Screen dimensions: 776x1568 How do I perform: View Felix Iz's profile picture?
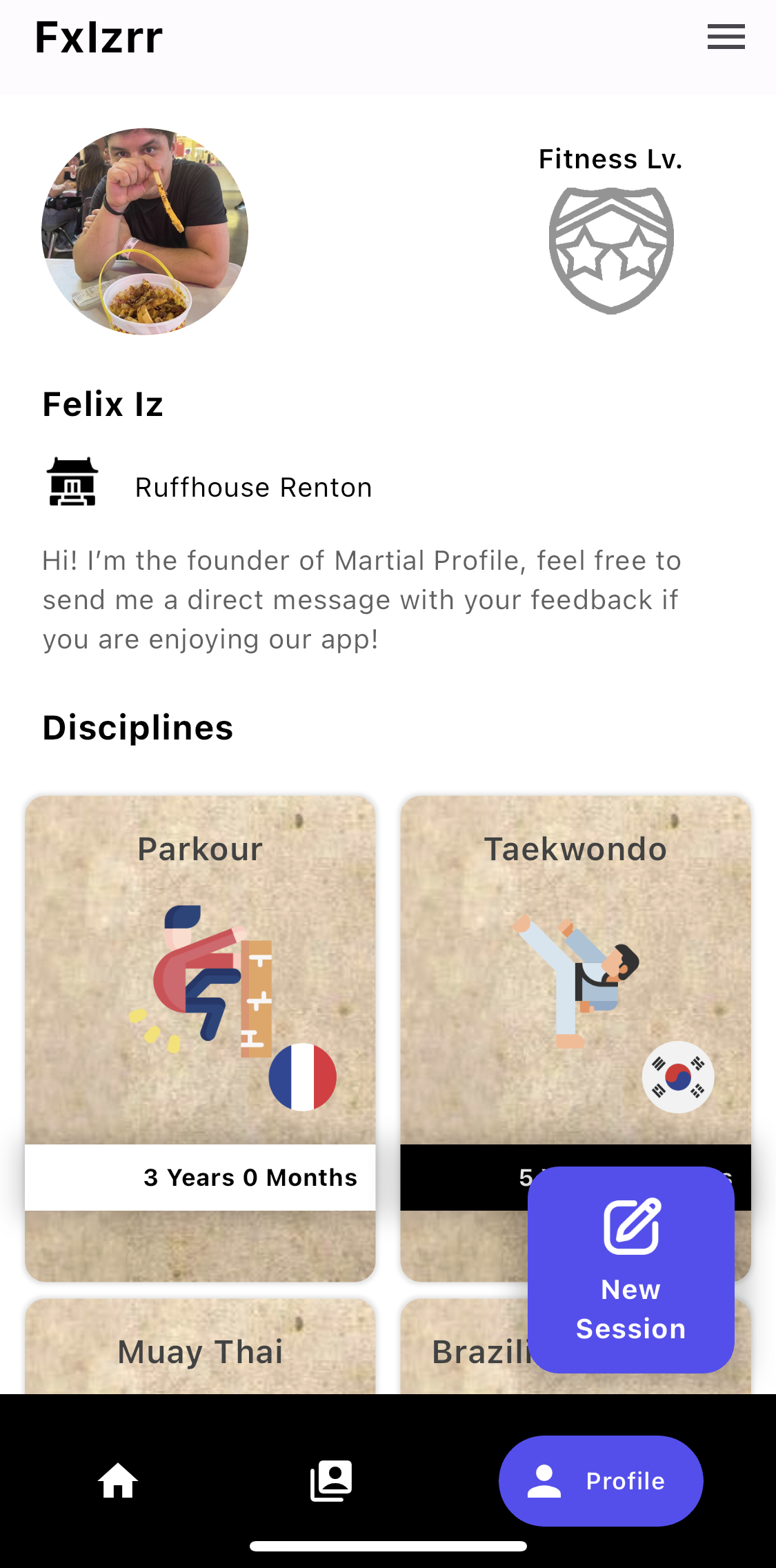coord(145,232)
